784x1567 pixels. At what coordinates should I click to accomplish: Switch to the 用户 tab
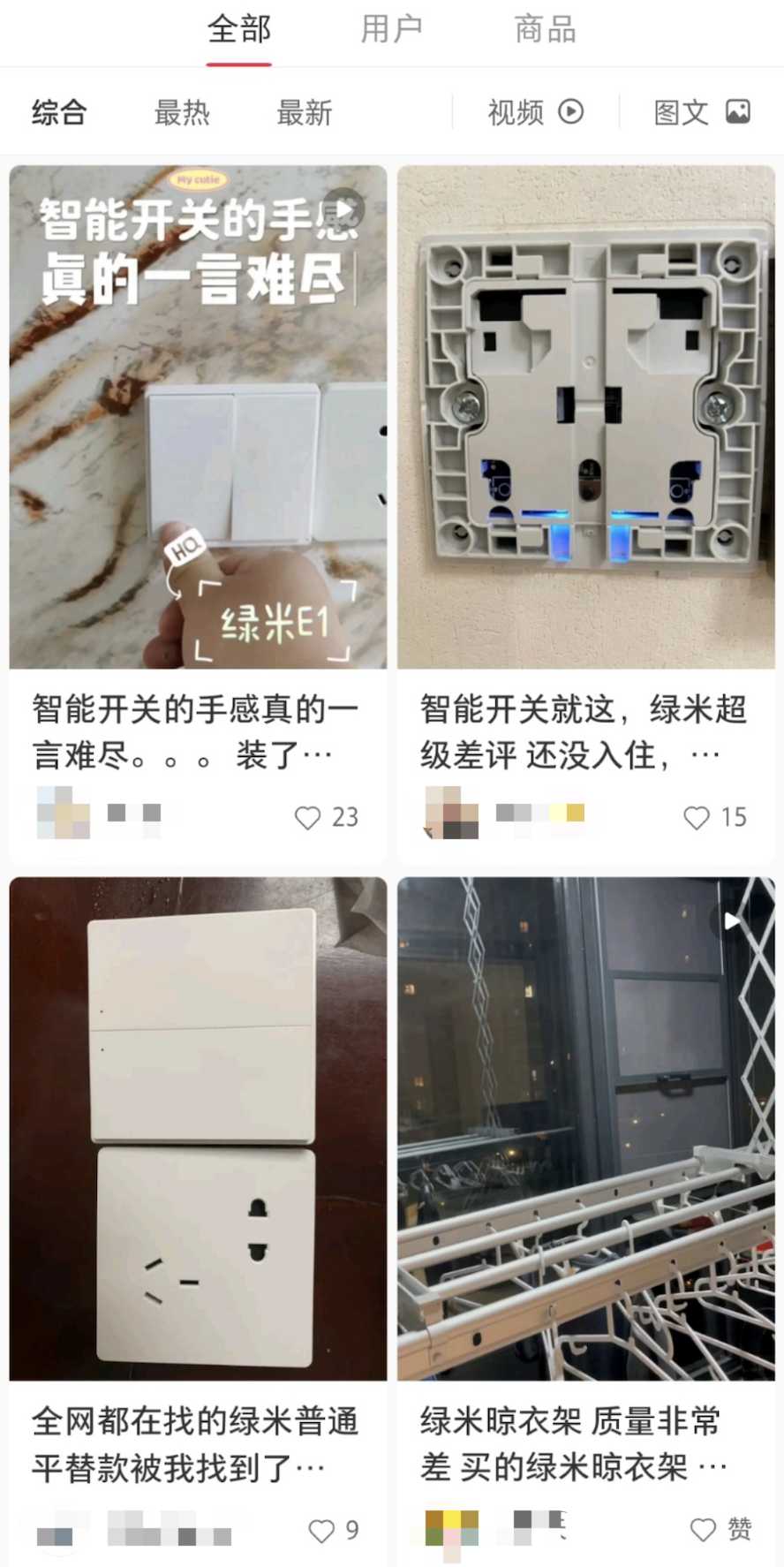click(391, 29)
